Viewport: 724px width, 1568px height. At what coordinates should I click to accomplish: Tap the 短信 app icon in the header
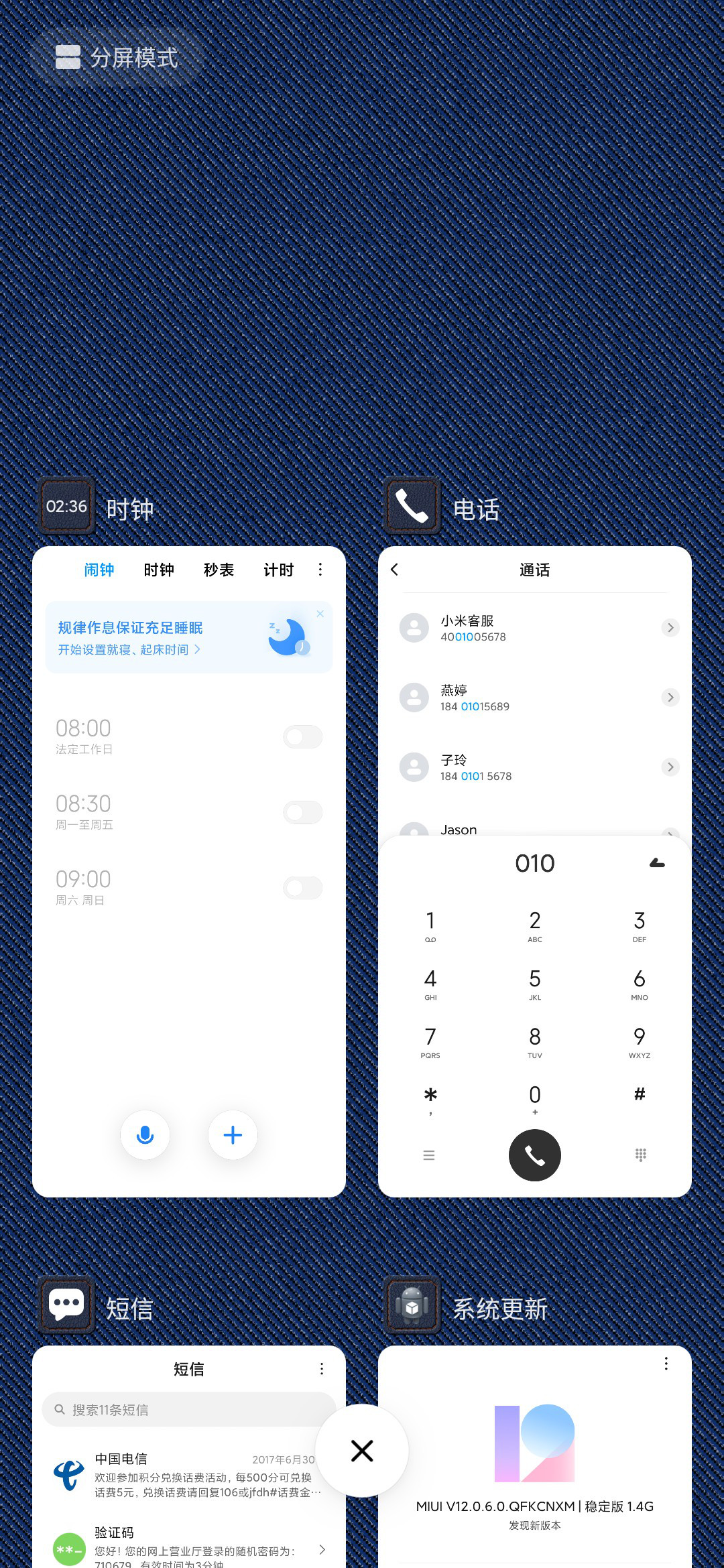point(66,1305)
